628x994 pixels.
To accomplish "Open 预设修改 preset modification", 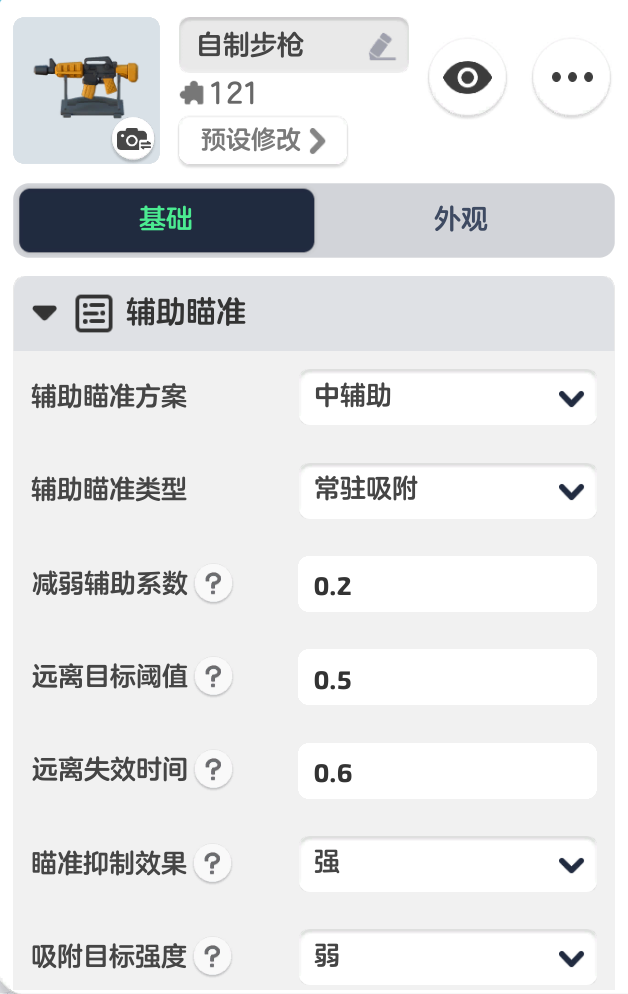I will [x=263, y=140].
